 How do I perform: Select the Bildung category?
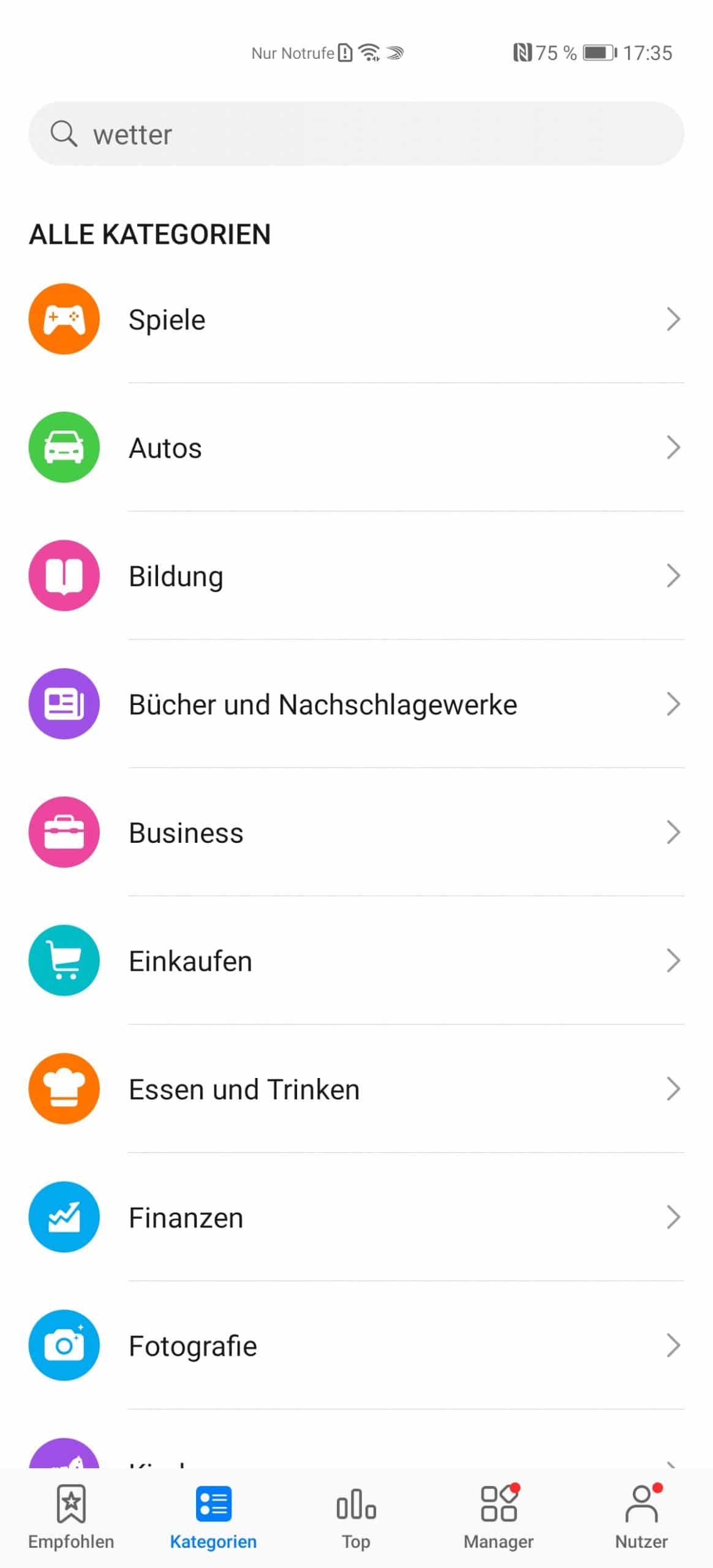click(356, 576)
